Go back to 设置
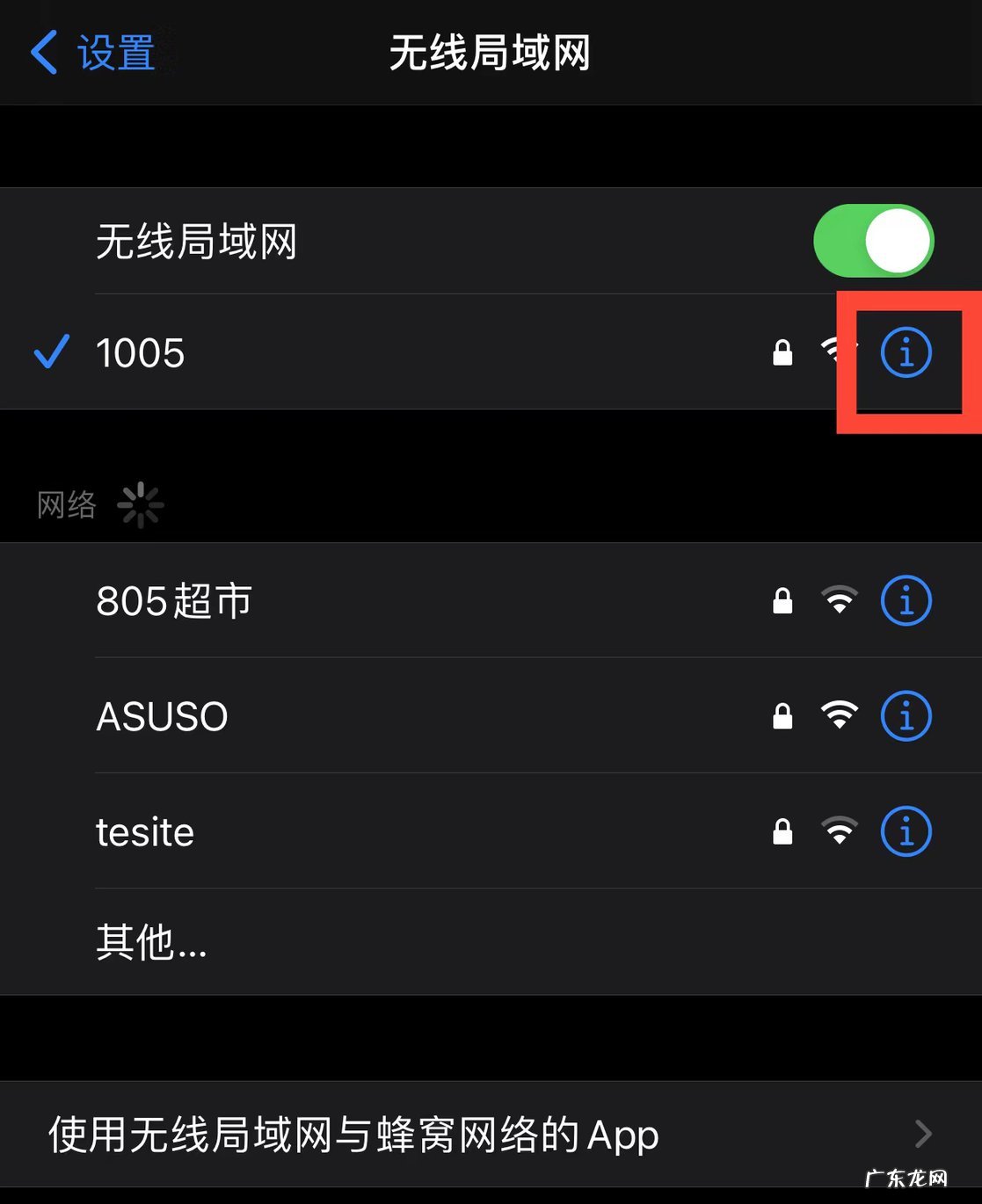982x1204 pixels. (x=92, y=53)
